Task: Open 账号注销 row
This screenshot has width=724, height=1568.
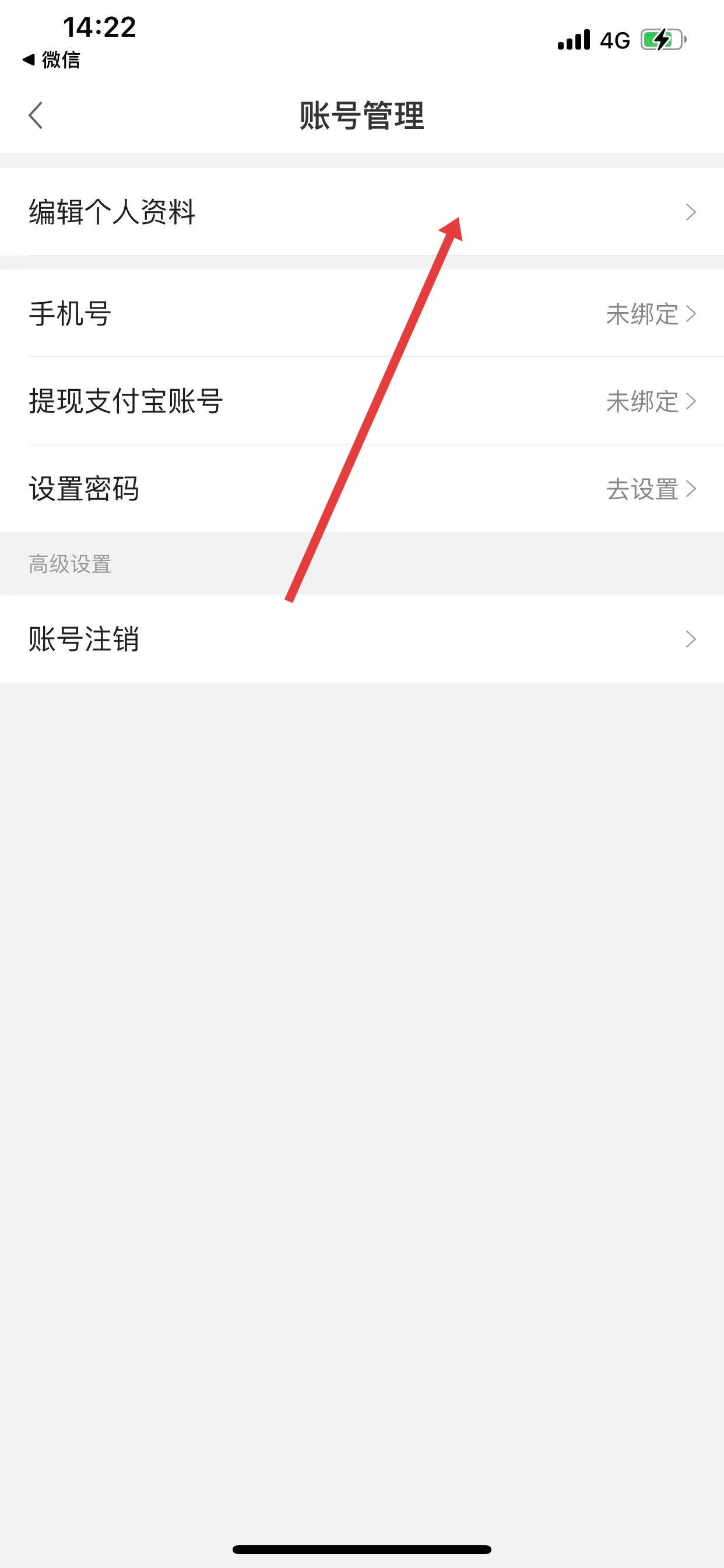Action: point(362,639)
